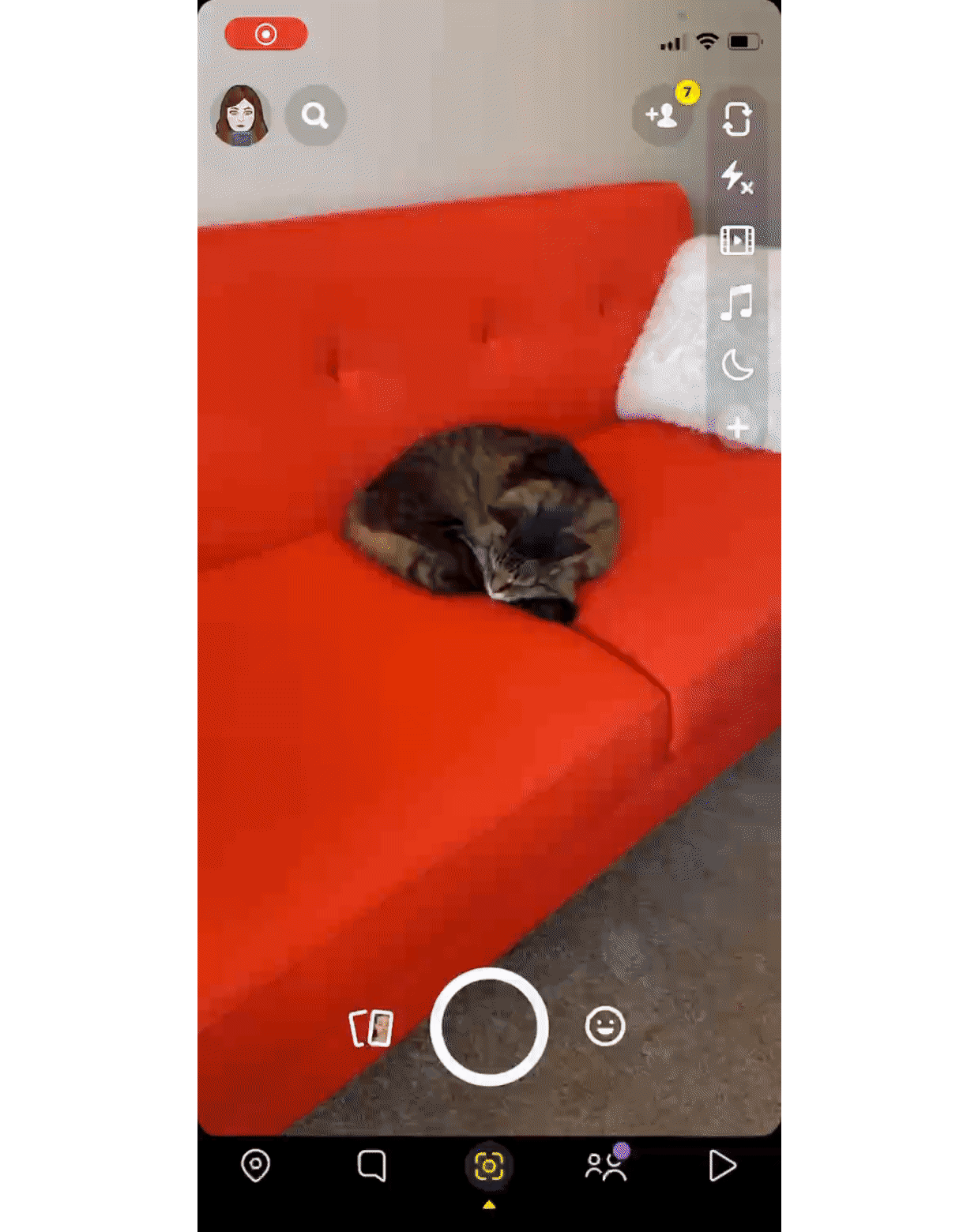Expand more camera tools with plus
The height and width of the screenshot is (1232, 978).
737,428
